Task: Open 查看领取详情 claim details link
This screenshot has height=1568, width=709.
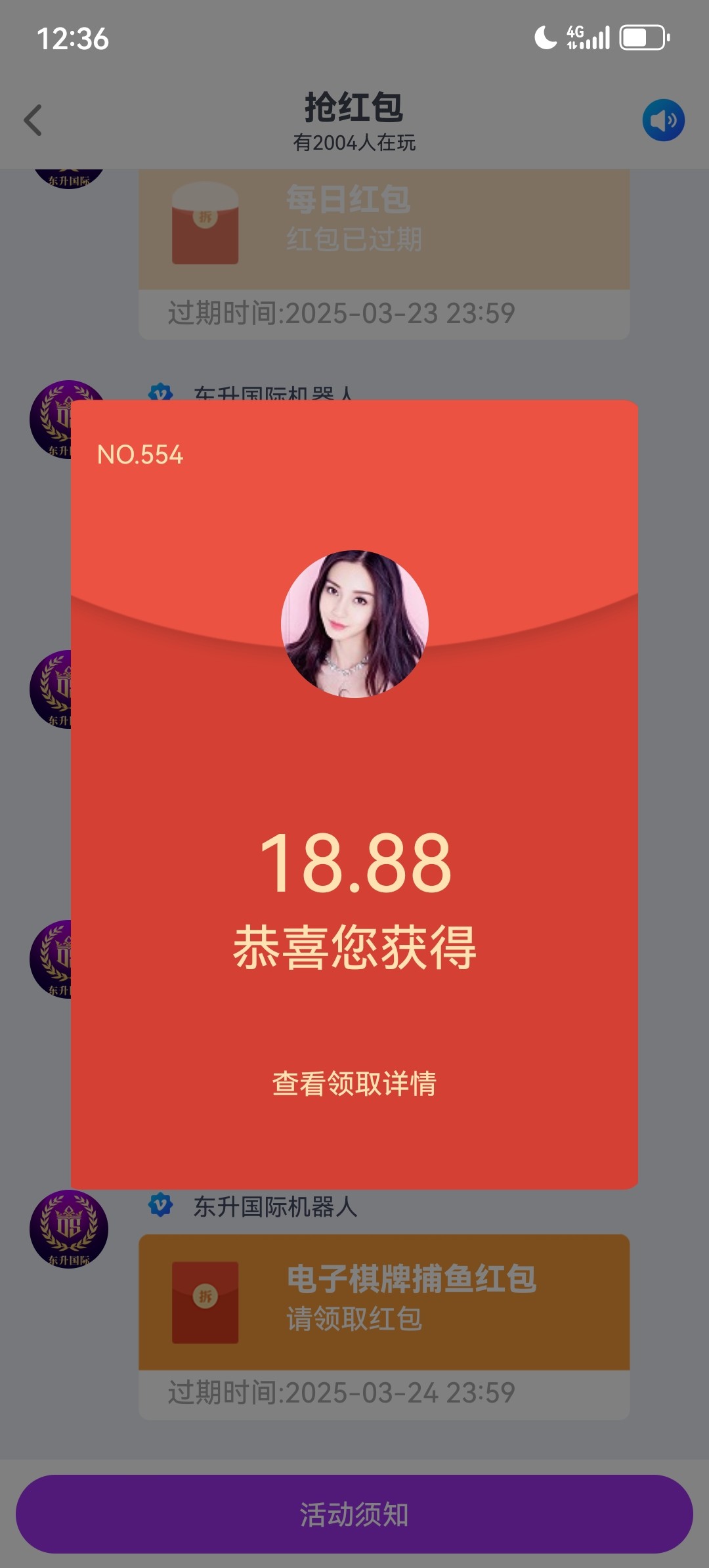Action: pyautogui.click(x=354, y=1083)
